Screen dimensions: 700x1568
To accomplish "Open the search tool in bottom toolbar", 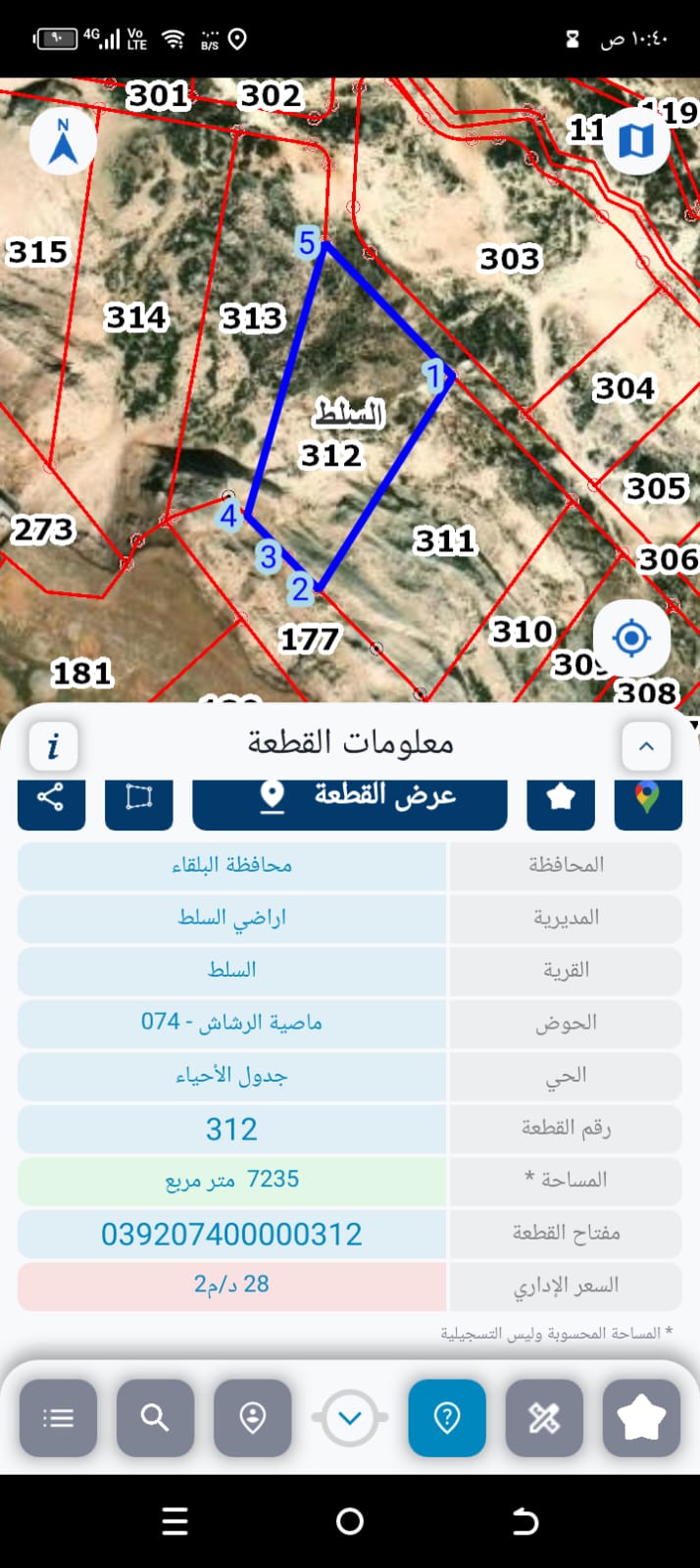I will (155, 1417).
